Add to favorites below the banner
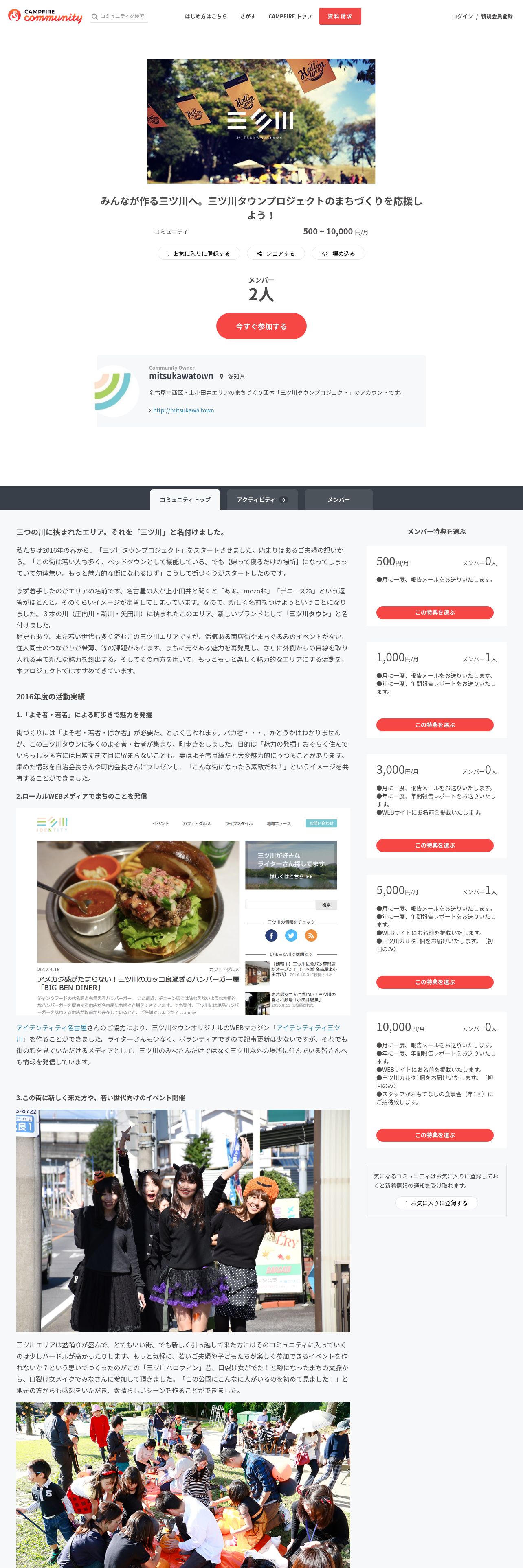 click(x=199, y=253)
